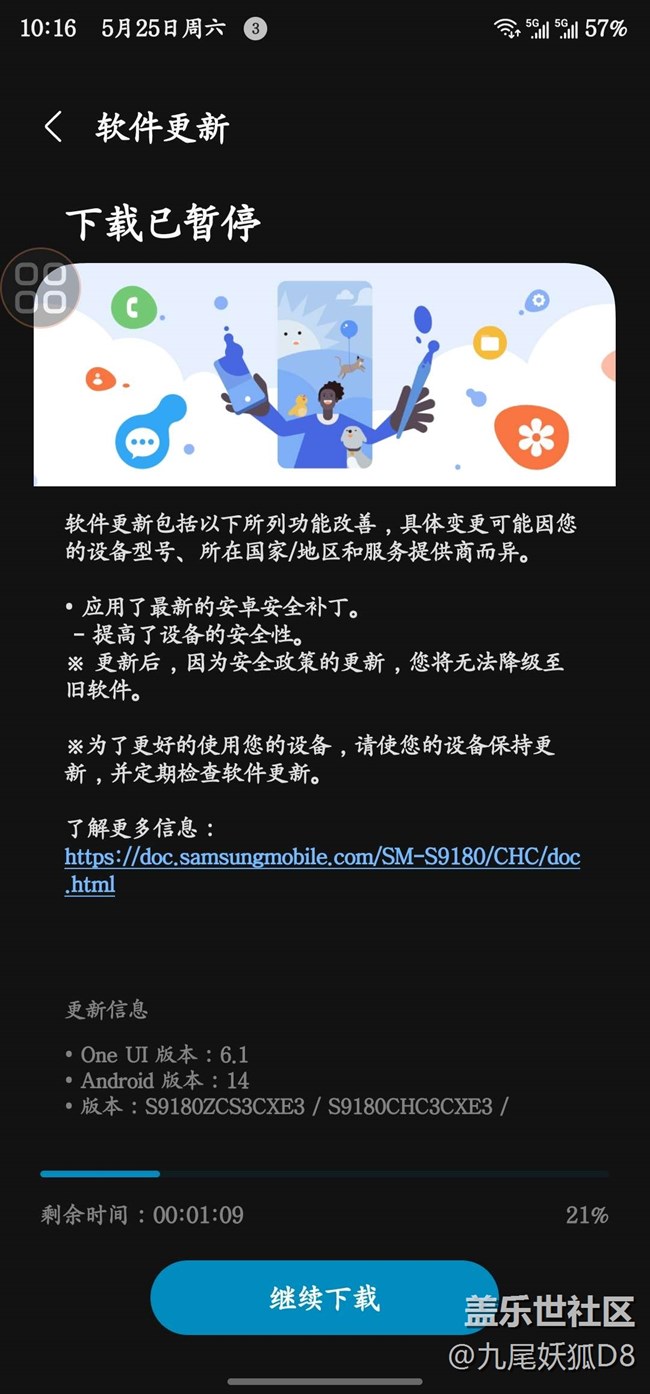Tap 继续下载 to resume download
This screenshot has width=650, height=1394.
(324, 1298)
